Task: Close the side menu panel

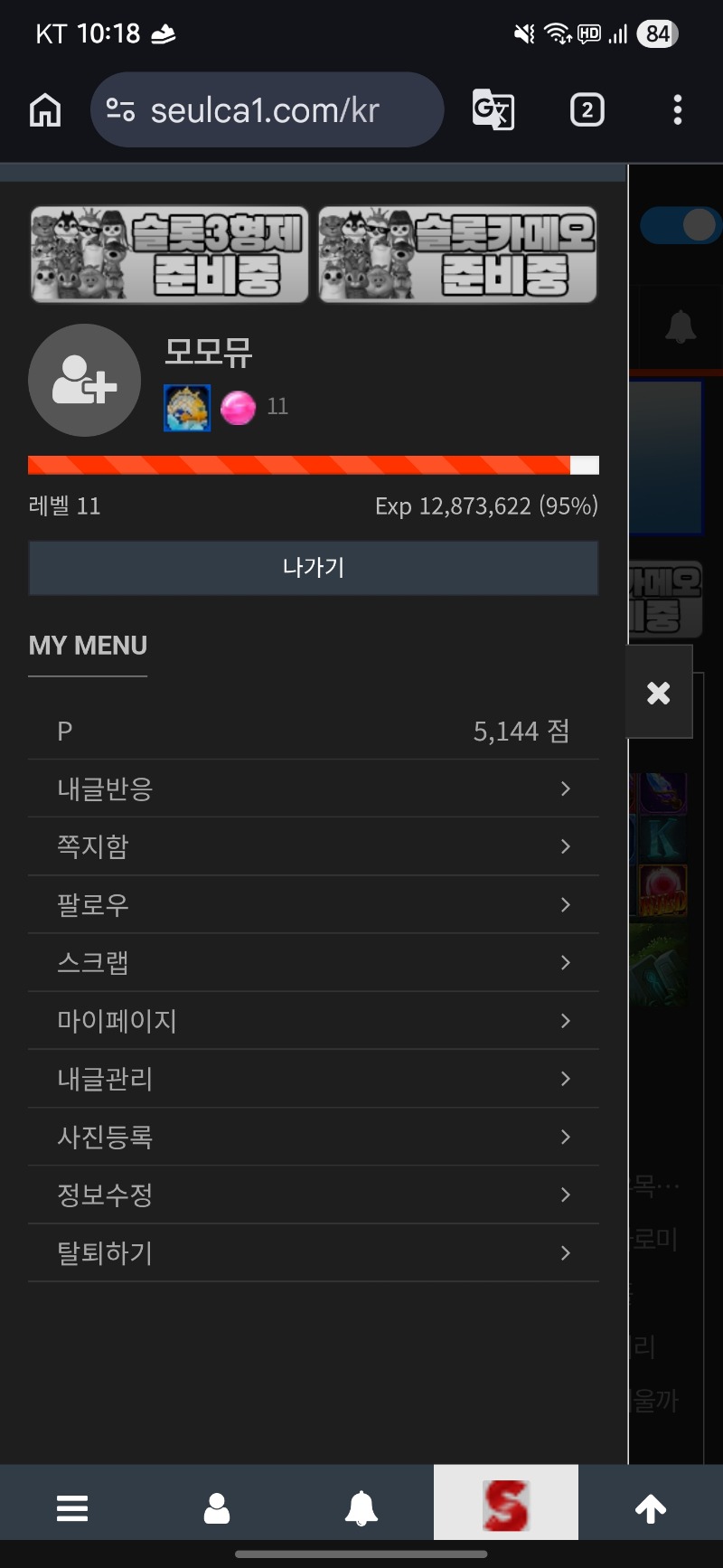Action: point(659,693)
